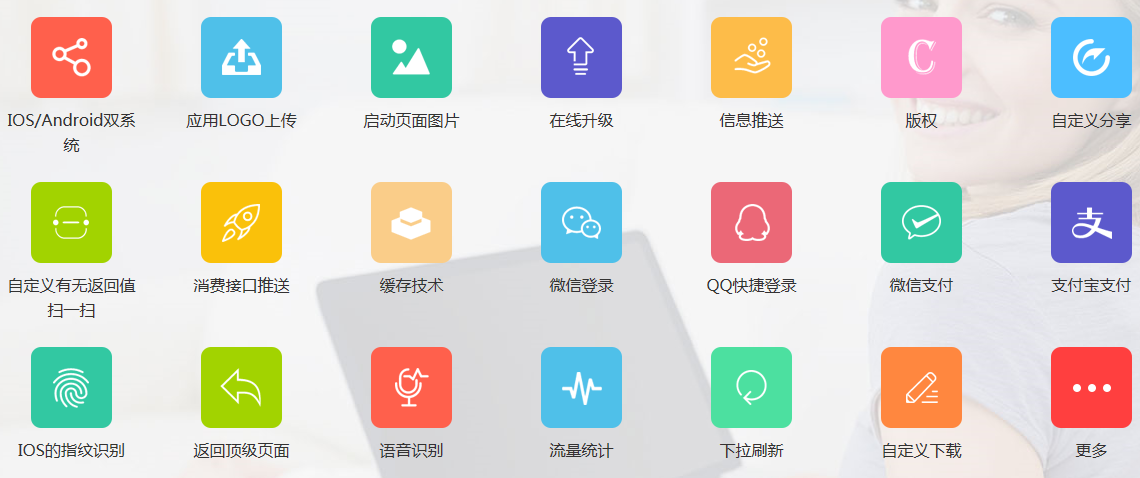Open QQ快捷登录 feature

pyautogui.click(x=751, y=222)
